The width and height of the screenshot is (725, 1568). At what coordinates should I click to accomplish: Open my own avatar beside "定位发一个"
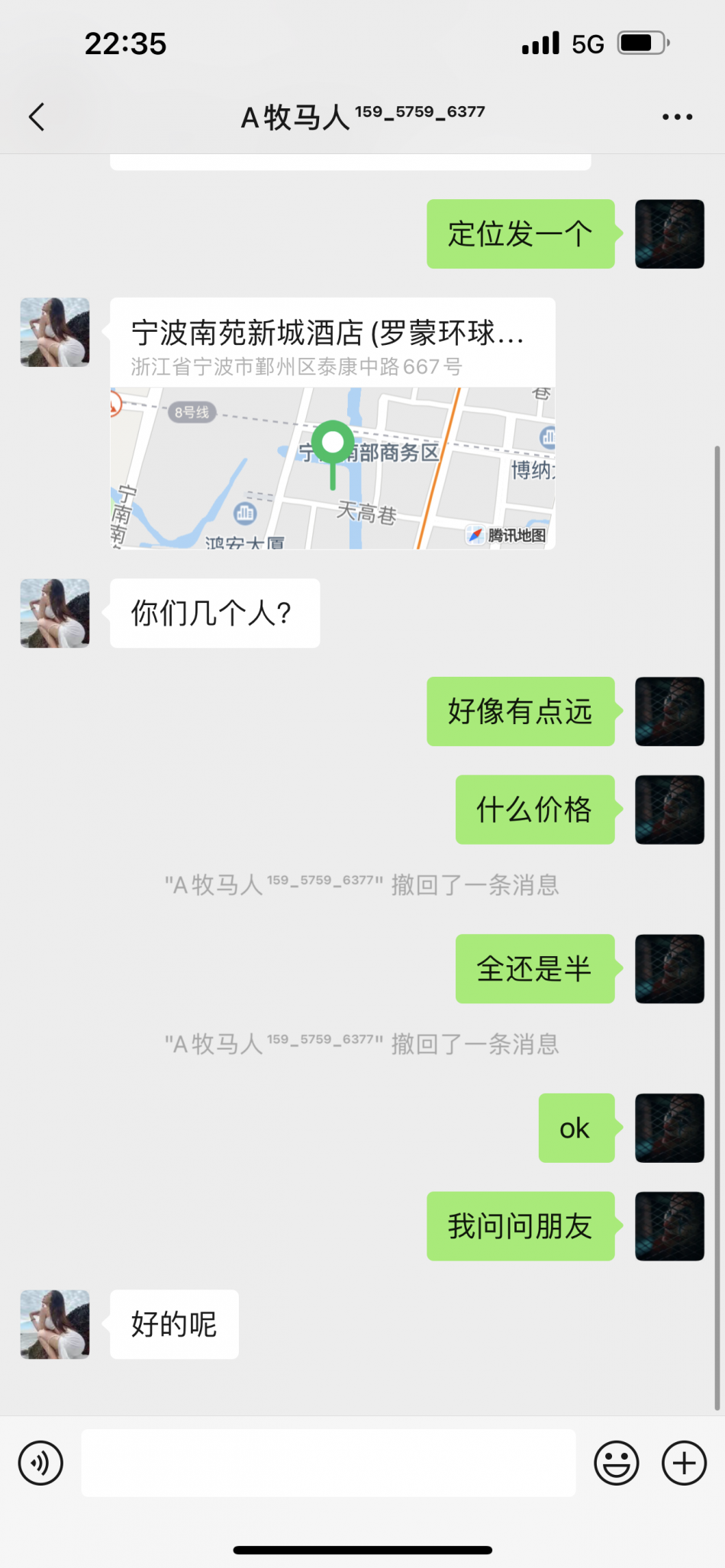coord(669,234)
